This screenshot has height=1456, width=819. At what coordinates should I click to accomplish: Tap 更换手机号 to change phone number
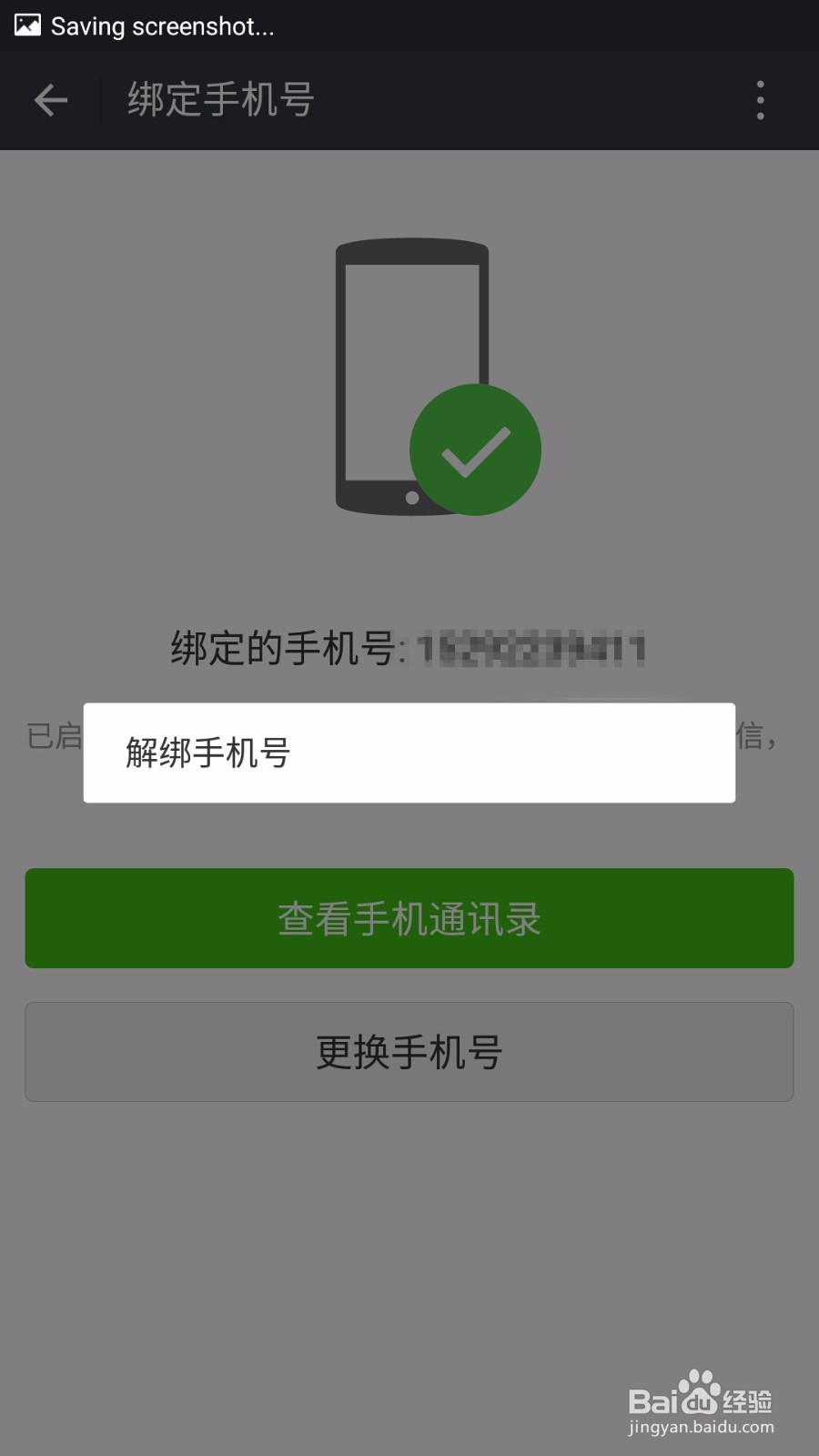tap(409, 1052)
